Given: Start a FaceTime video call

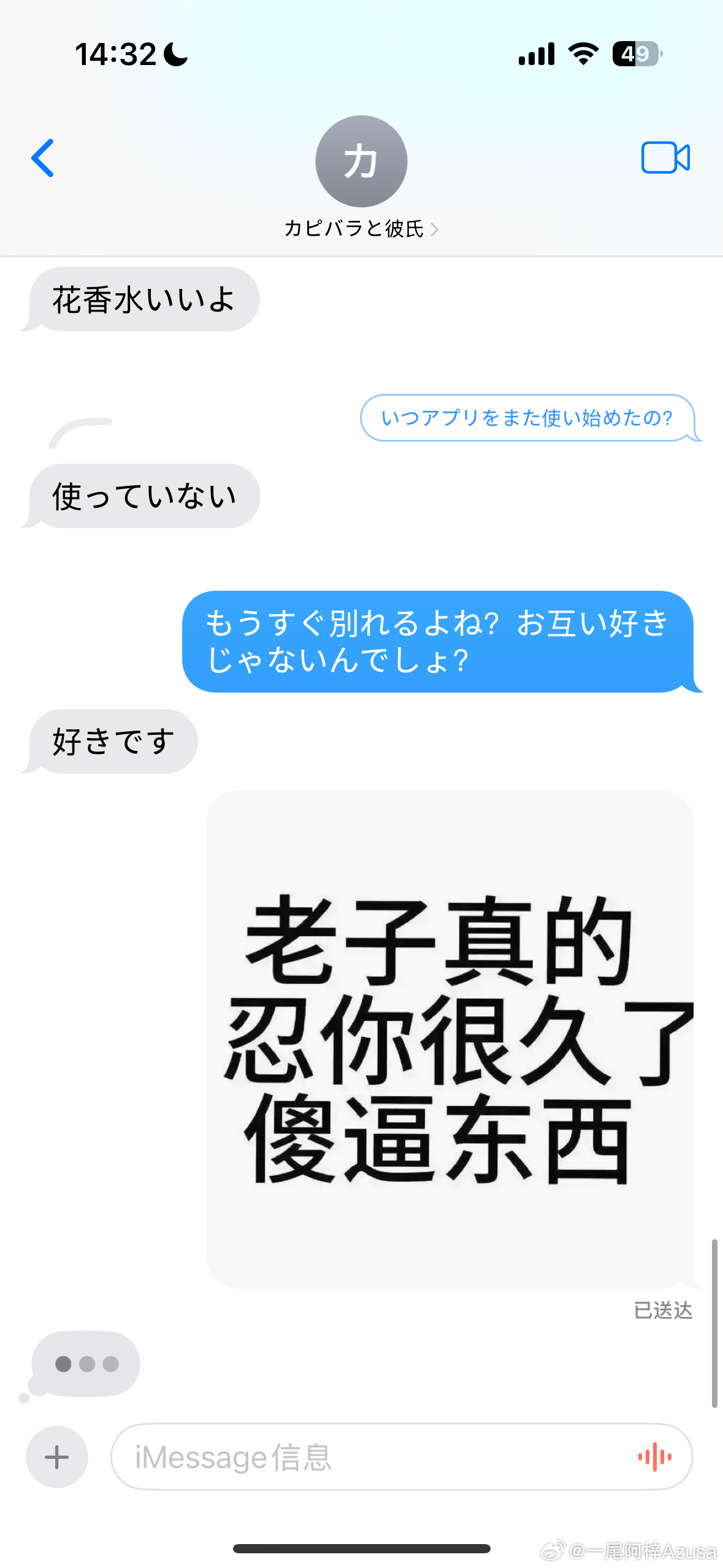Looking at the screenshot, I should pyautogui.click(x=665, y=158).
